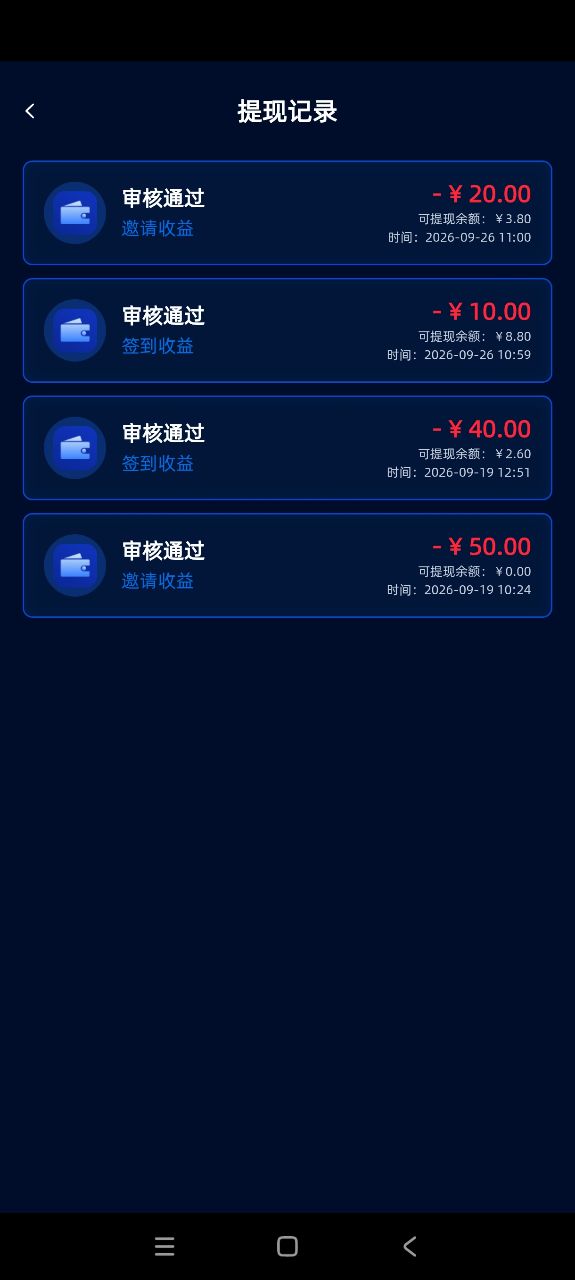The width and height of the screenshot is (575, 1280).
Task: Open the ¥50.00 withdrawal record card
Action: point(287,565)
